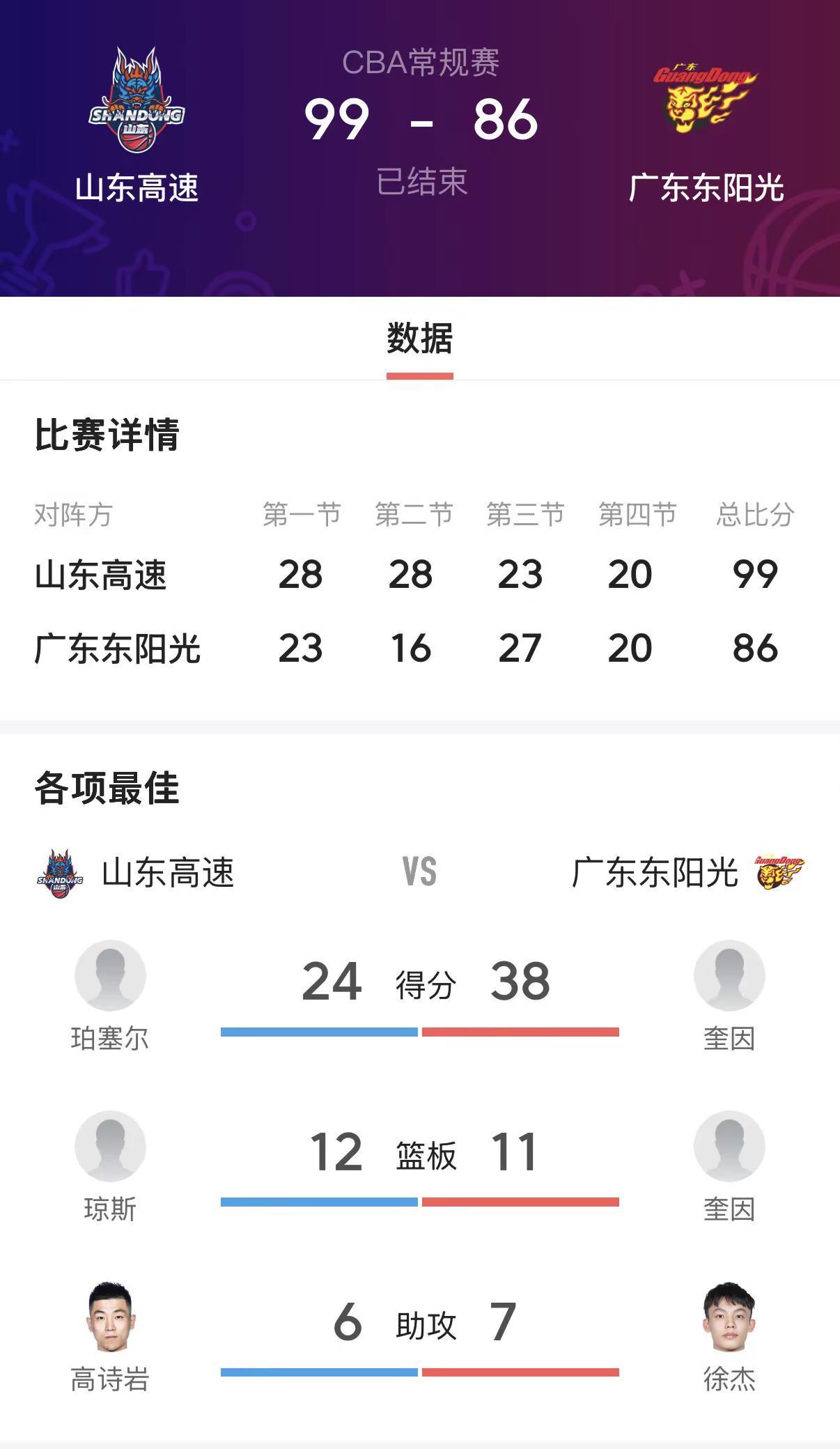The image size is (840, 1449).
Task: Open the 广东东阳光 team page
Action: click(703, 184)
